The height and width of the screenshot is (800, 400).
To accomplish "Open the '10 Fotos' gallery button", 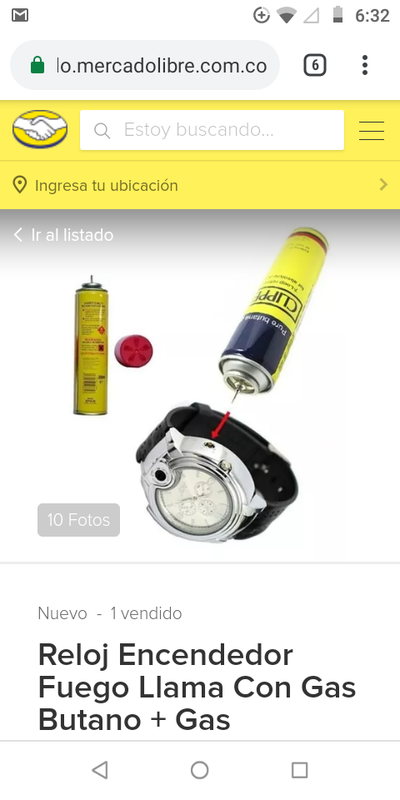I will point(79,520).
